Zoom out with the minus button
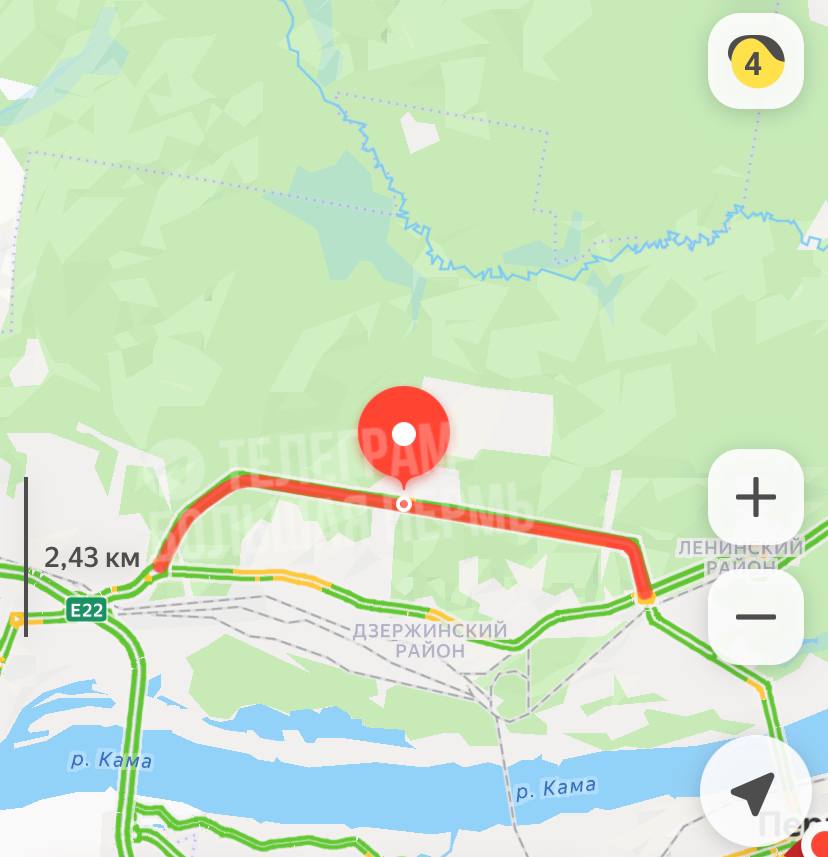Viewport: 828px width, 857px height. click(755, 616)
